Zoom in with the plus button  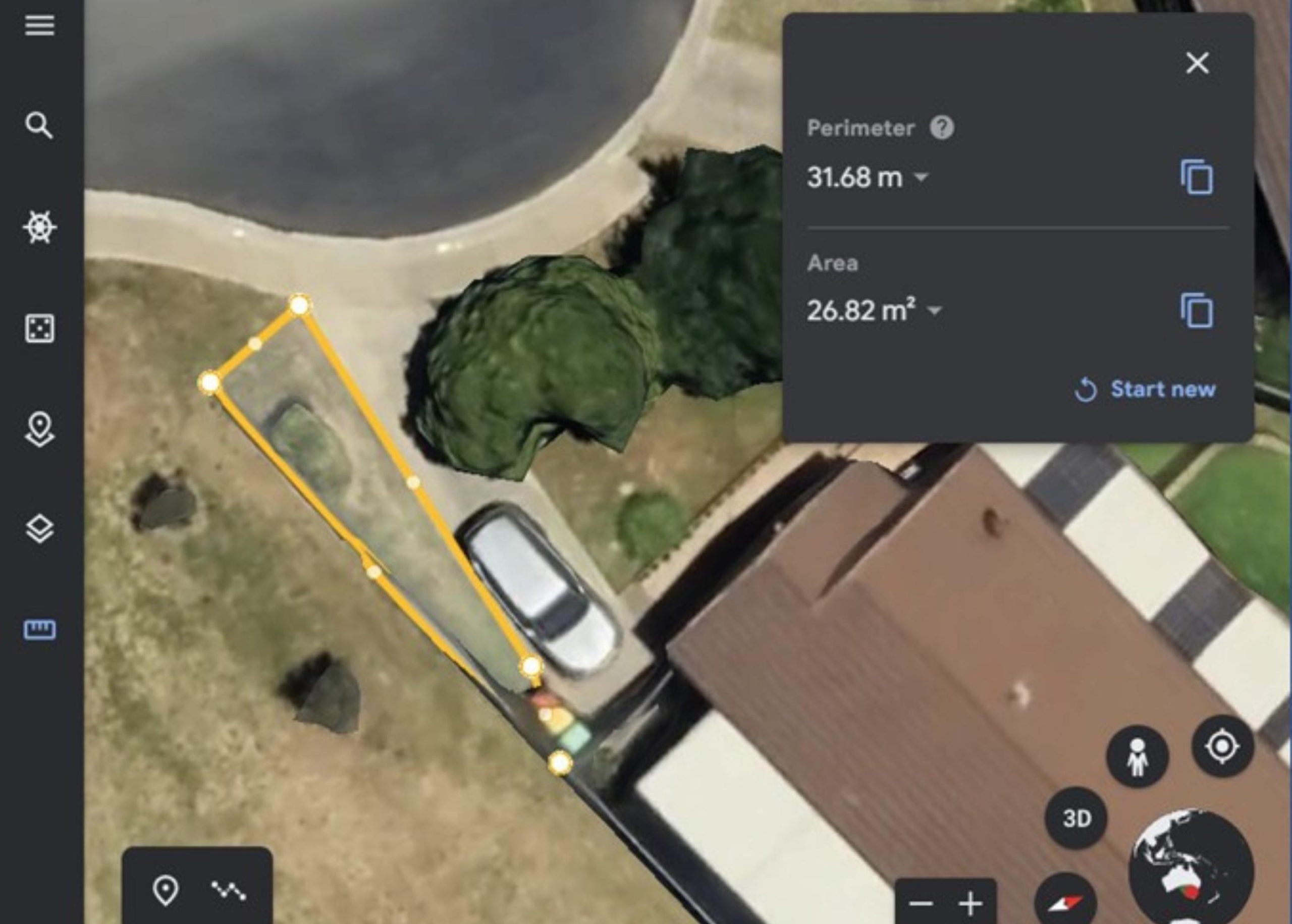tap(970, 903)
